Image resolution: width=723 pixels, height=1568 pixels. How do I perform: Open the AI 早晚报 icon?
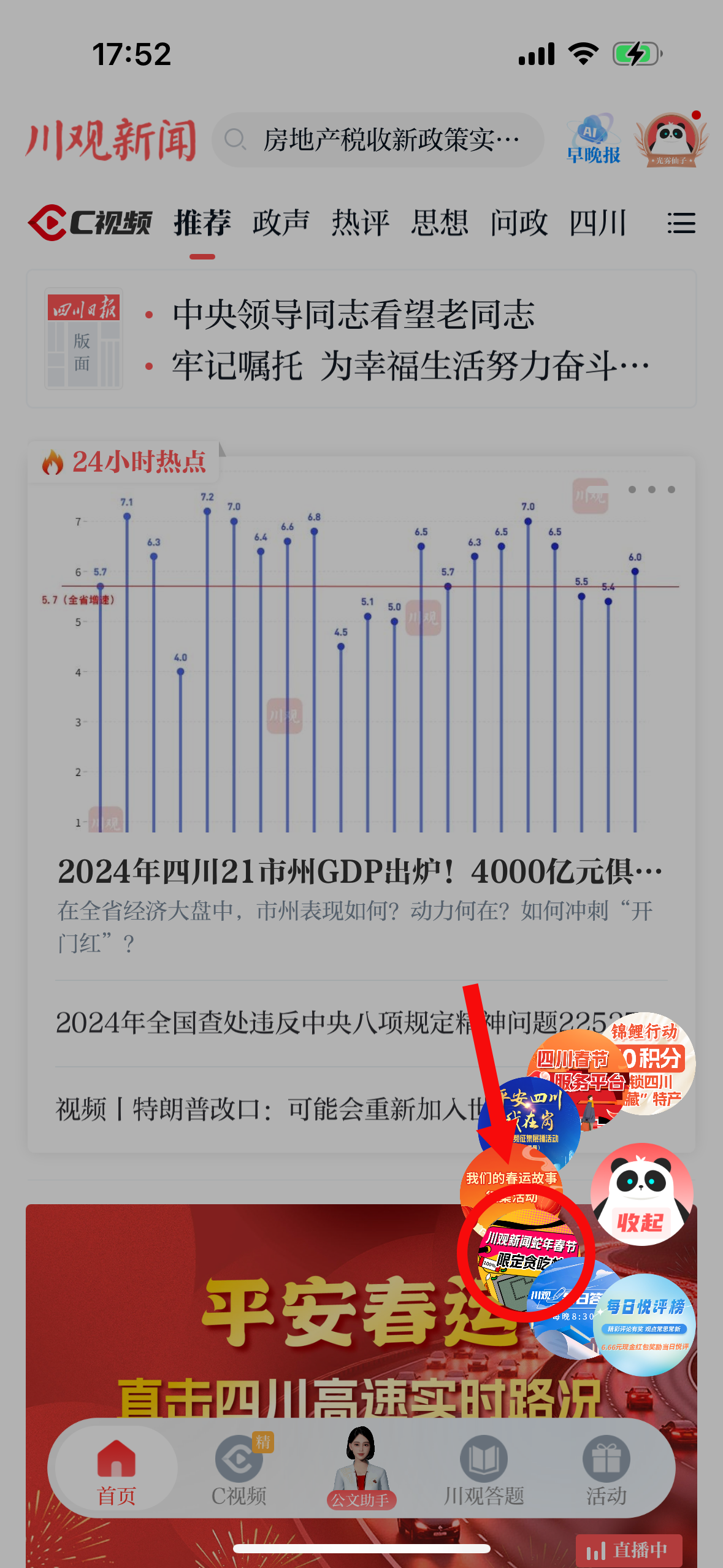593,139
